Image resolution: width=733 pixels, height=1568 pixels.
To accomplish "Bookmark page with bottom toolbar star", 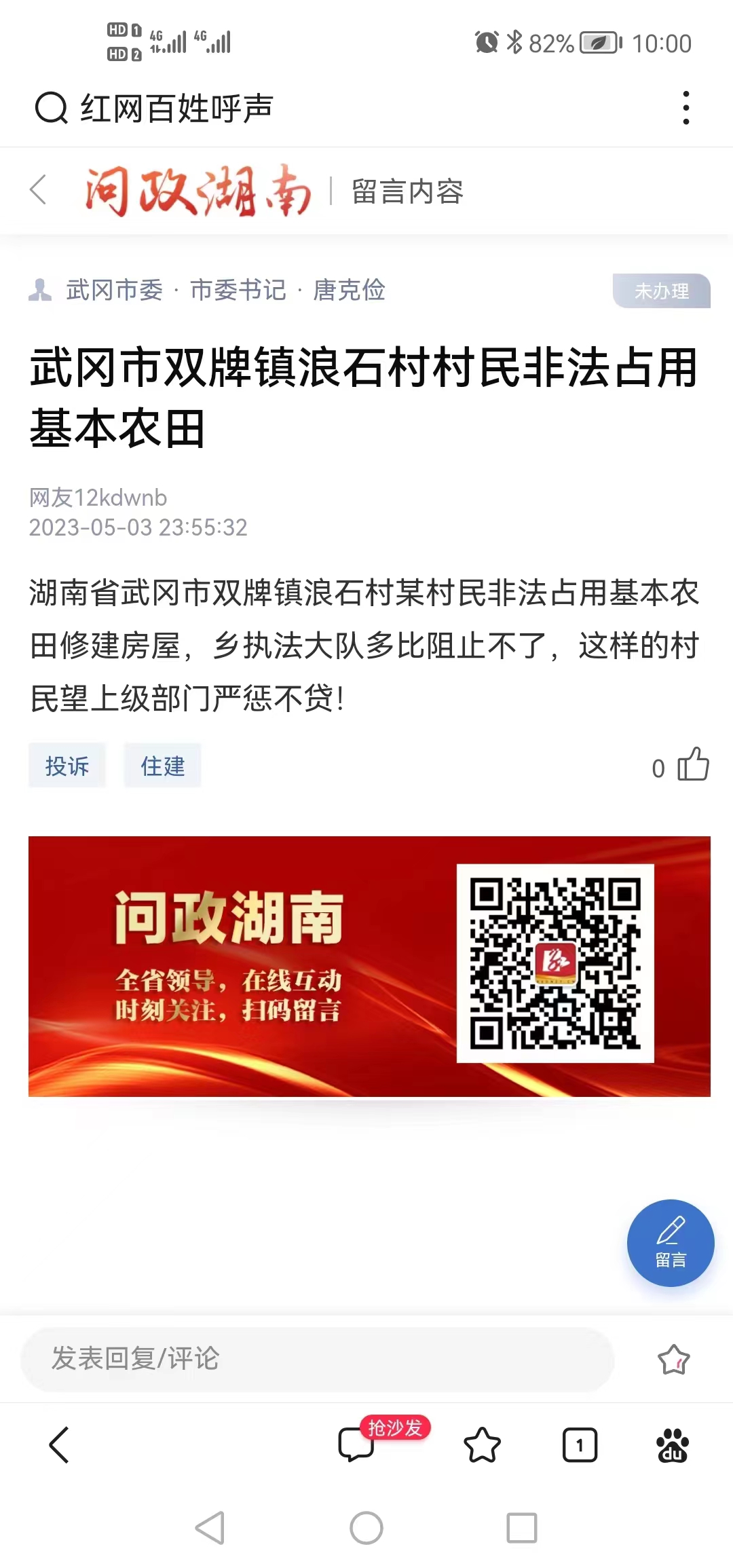I will coord(482,1444).
